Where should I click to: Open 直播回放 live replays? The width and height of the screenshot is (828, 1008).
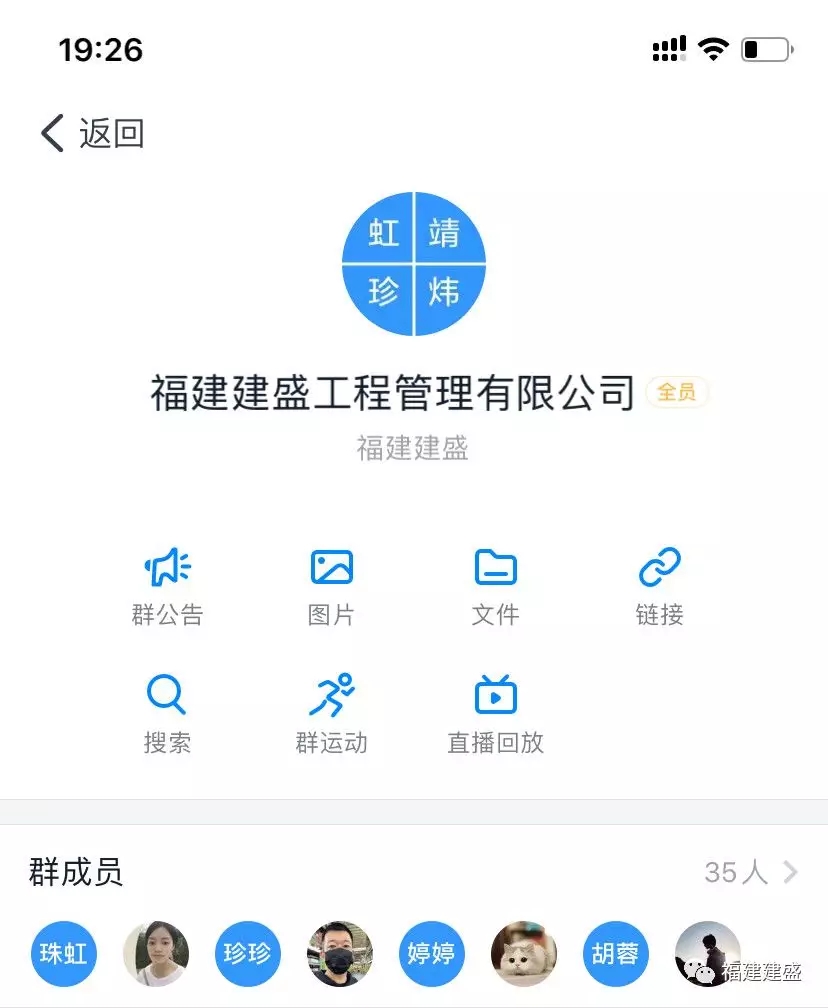tap(495, 714)
